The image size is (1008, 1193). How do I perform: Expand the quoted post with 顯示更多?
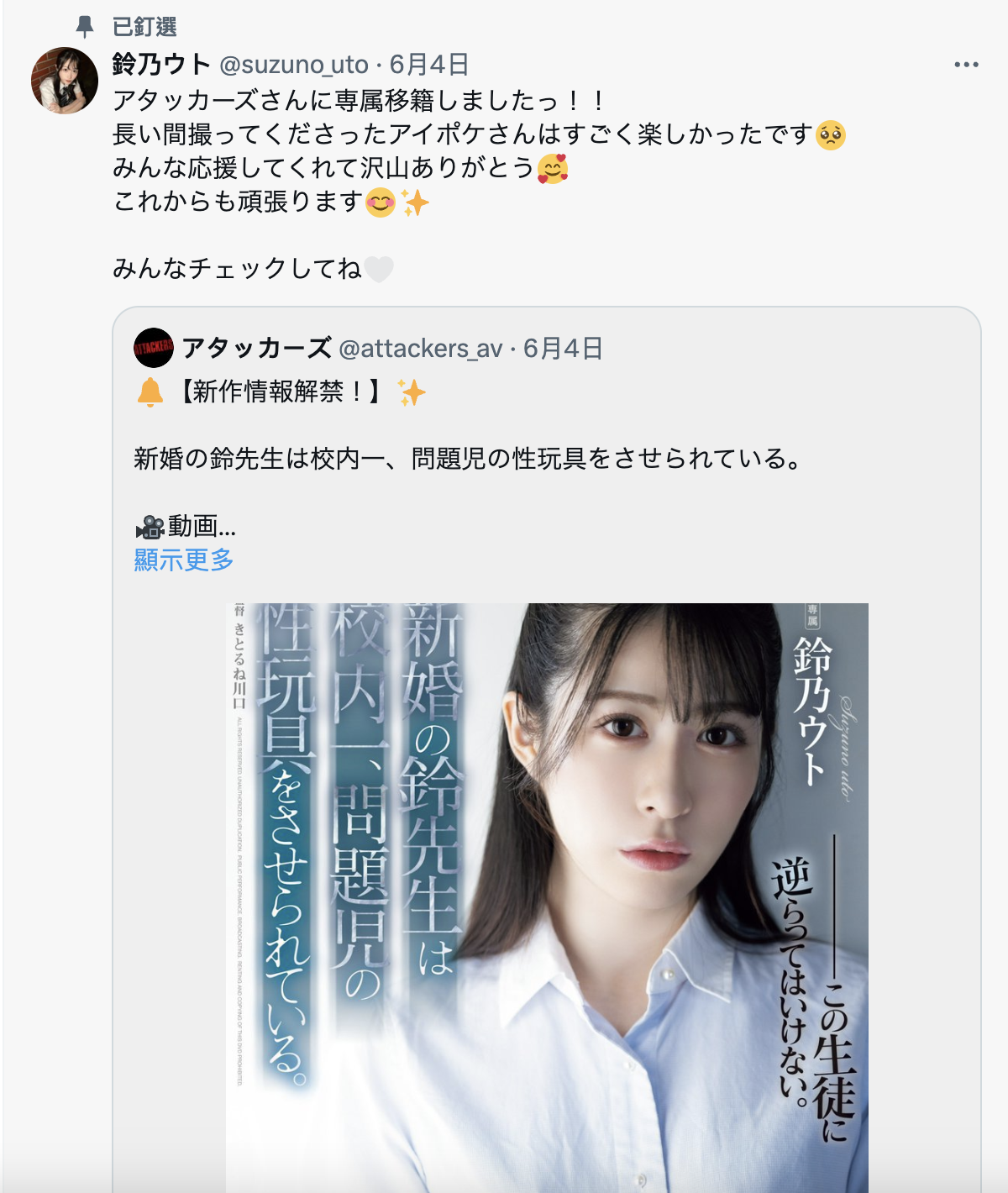(184, 560)
